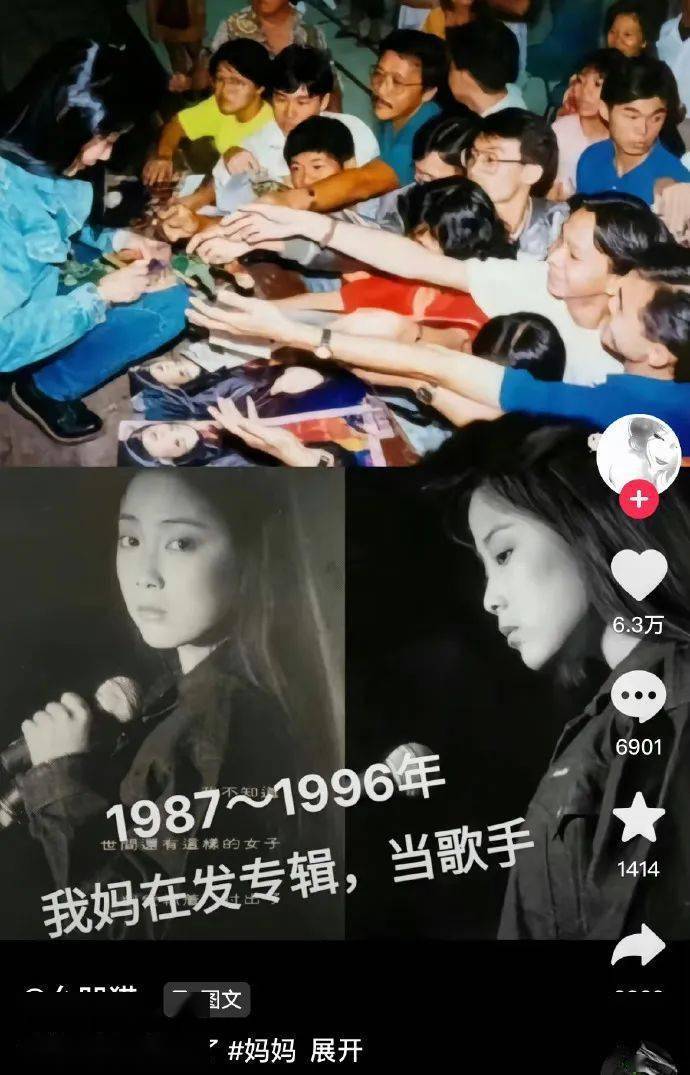Share the post with the arrow icon
The image size is (690, 1075).
638,945
